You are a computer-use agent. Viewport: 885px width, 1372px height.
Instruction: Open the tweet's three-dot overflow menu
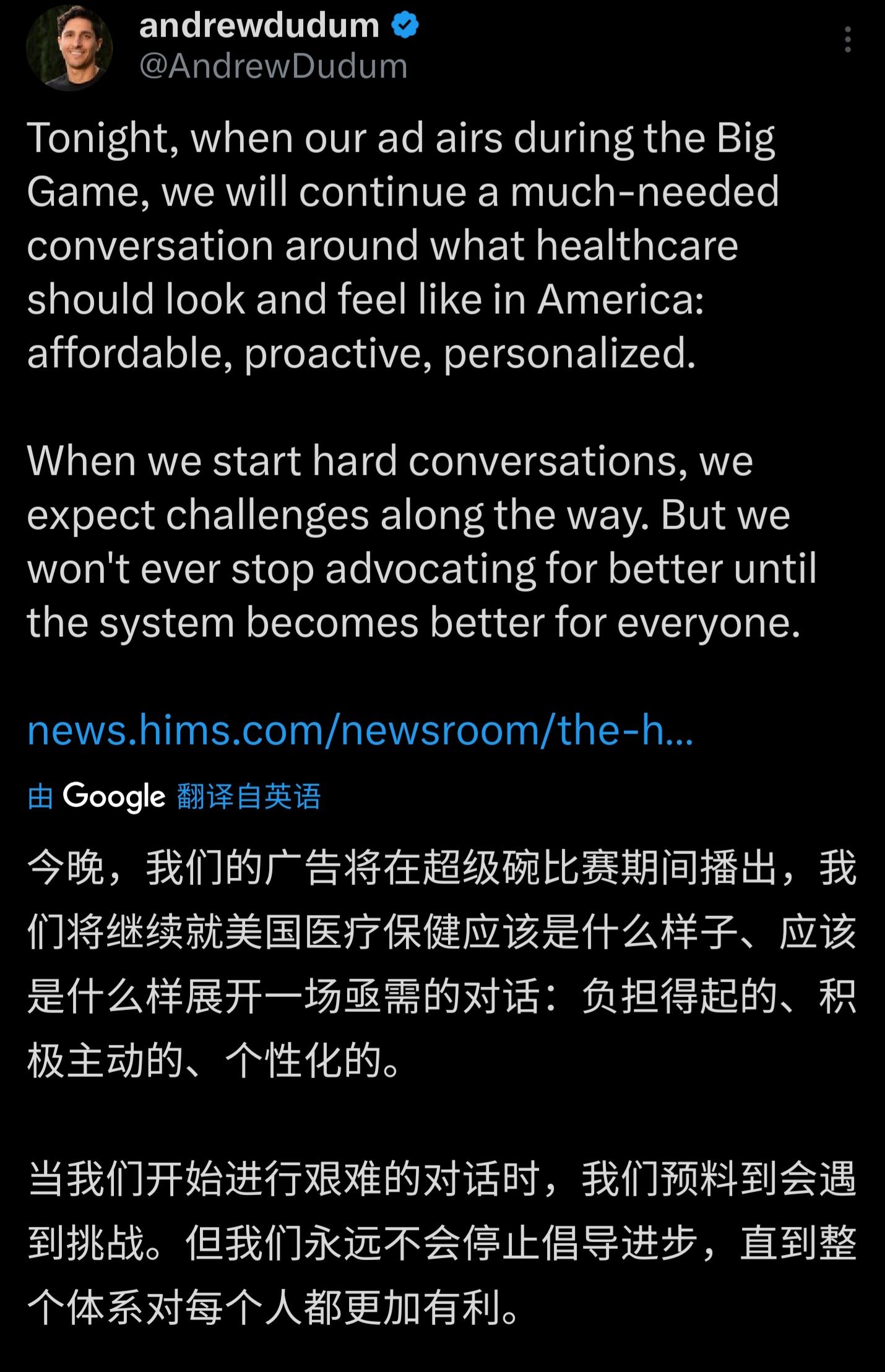(x=847, y=40)
